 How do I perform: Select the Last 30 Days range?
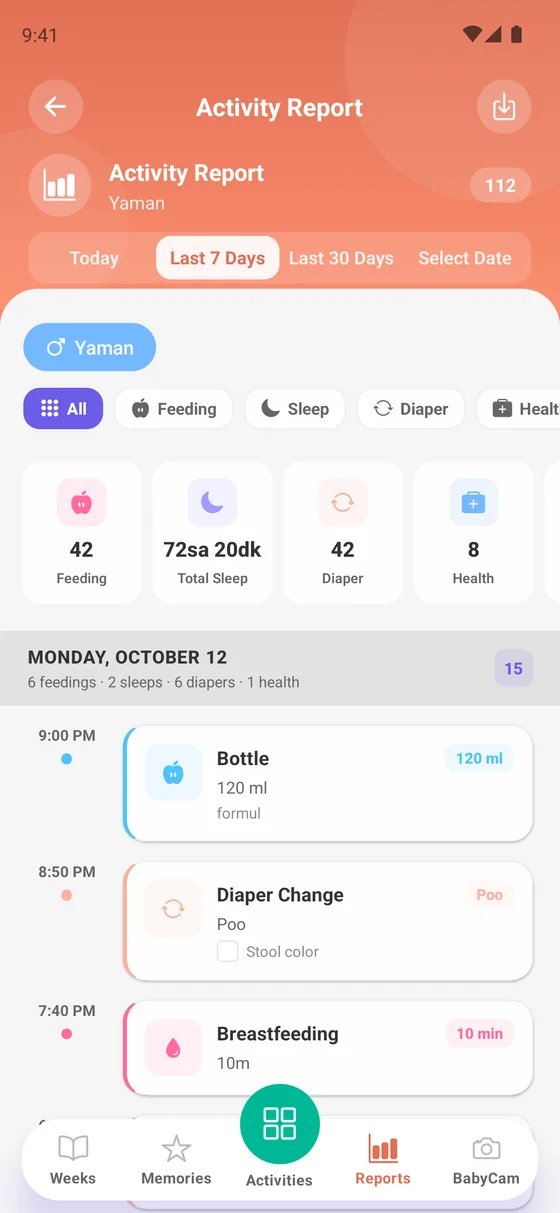341,258
